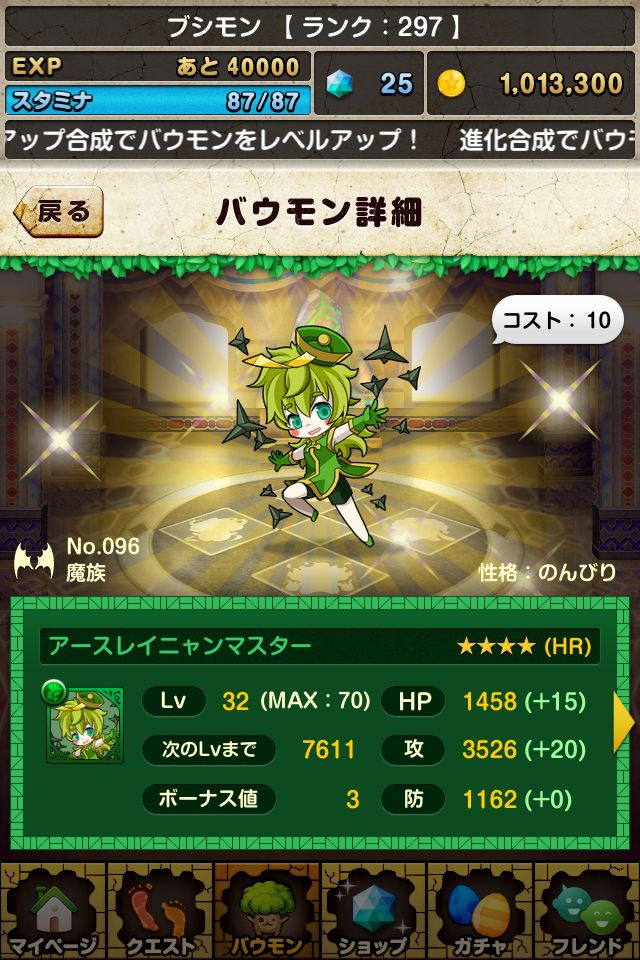Switch to the クエスト tab
640x960 pixels.
160,912
